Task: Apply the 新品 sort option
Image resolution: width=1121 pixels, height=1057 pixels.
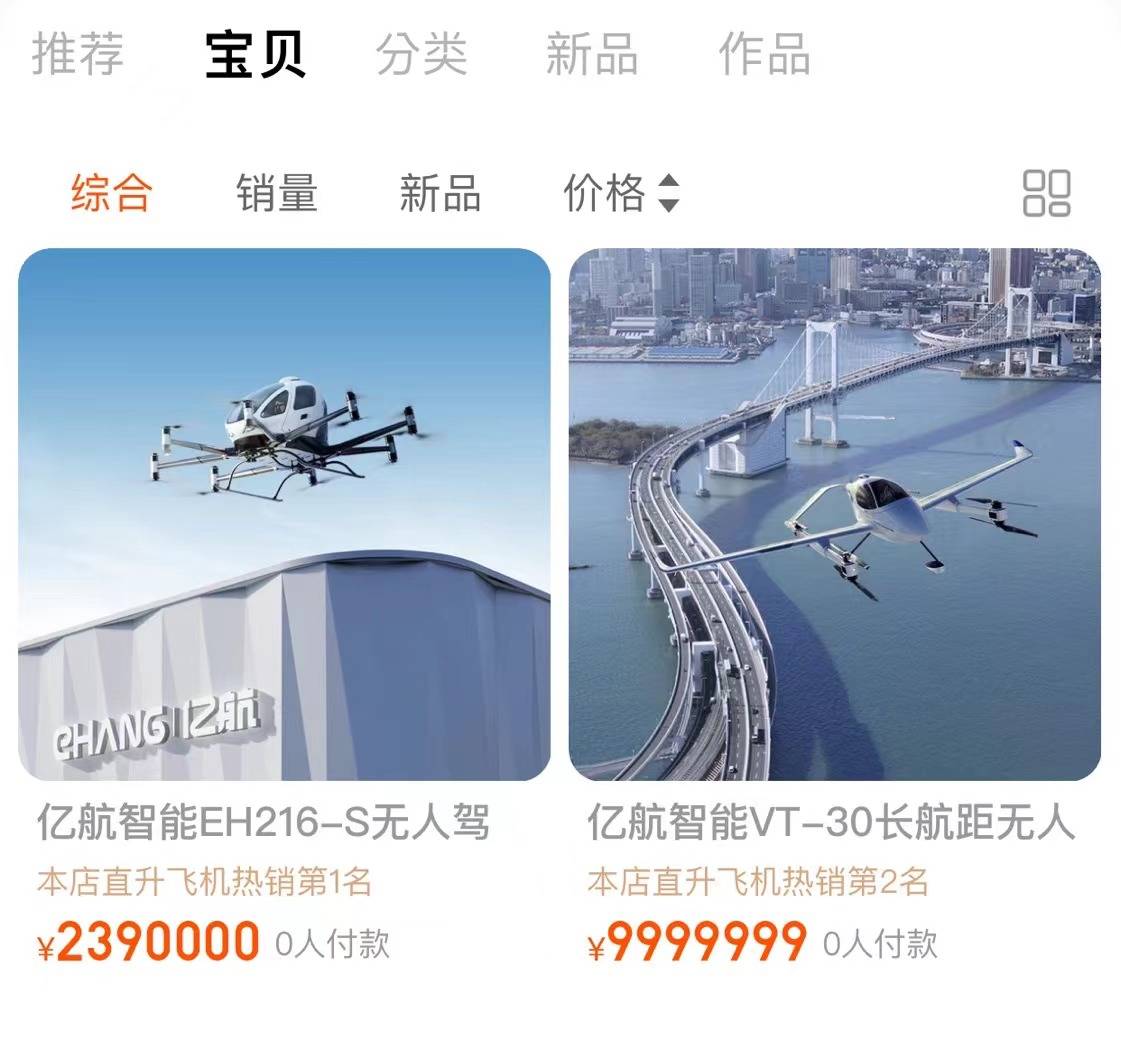Action: click(x=440, y=192)
